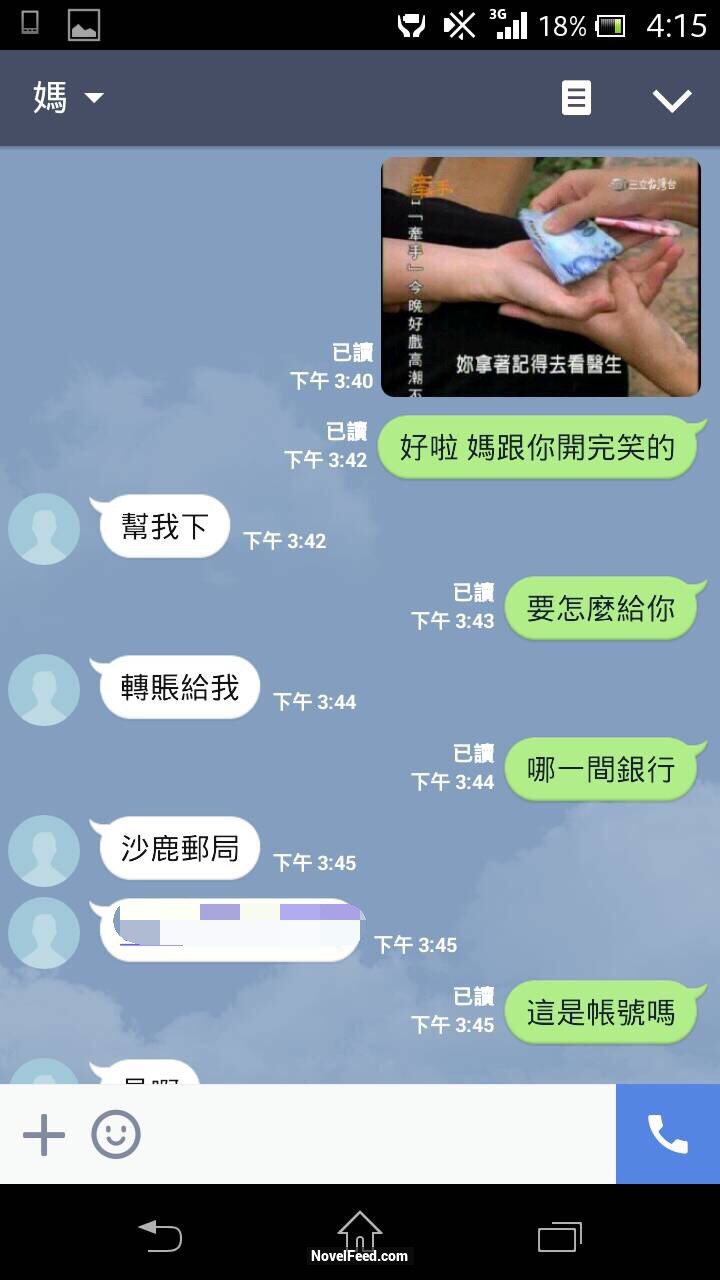Open the shared TV screenshot image

pos(540,277)
